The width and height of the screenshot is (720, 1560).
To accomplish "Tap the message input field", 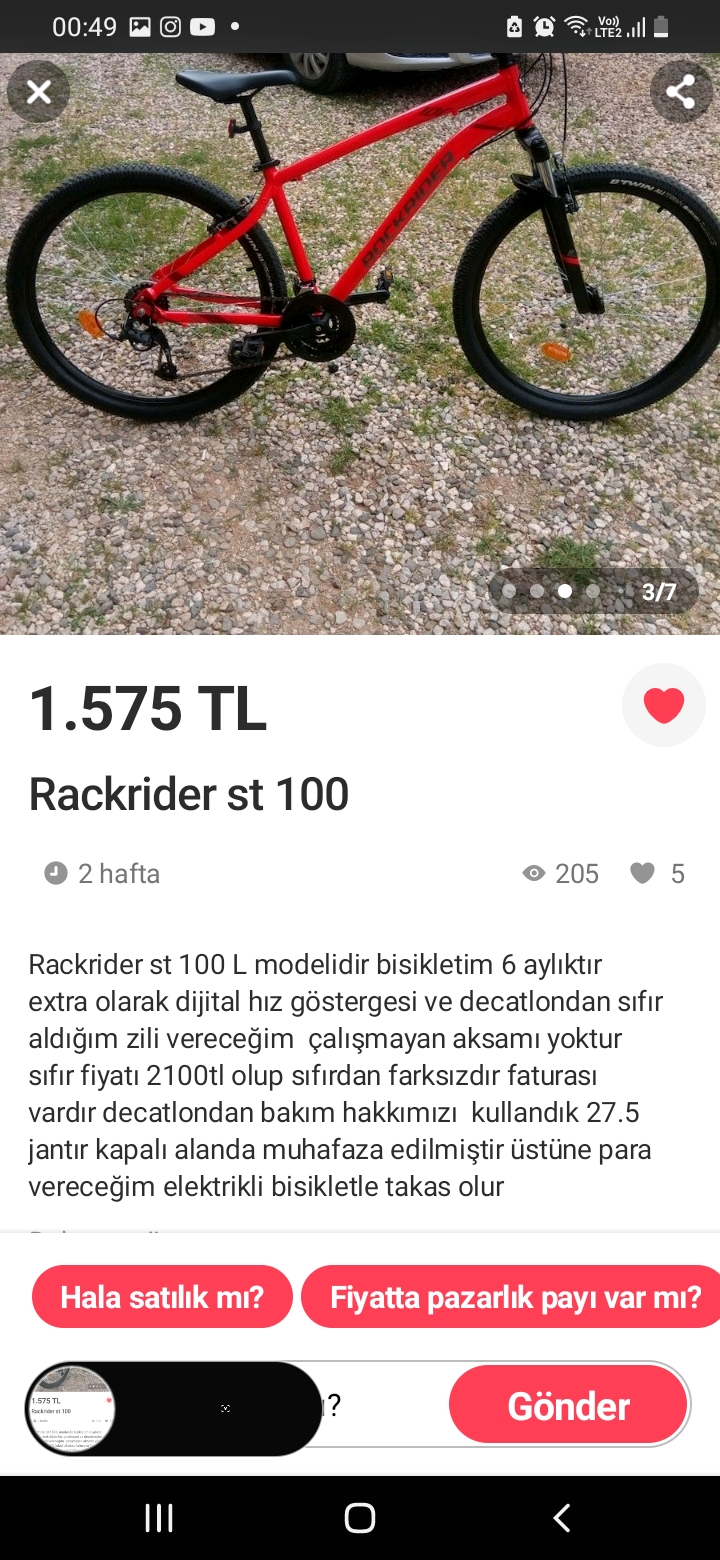I will (385, 1406).
